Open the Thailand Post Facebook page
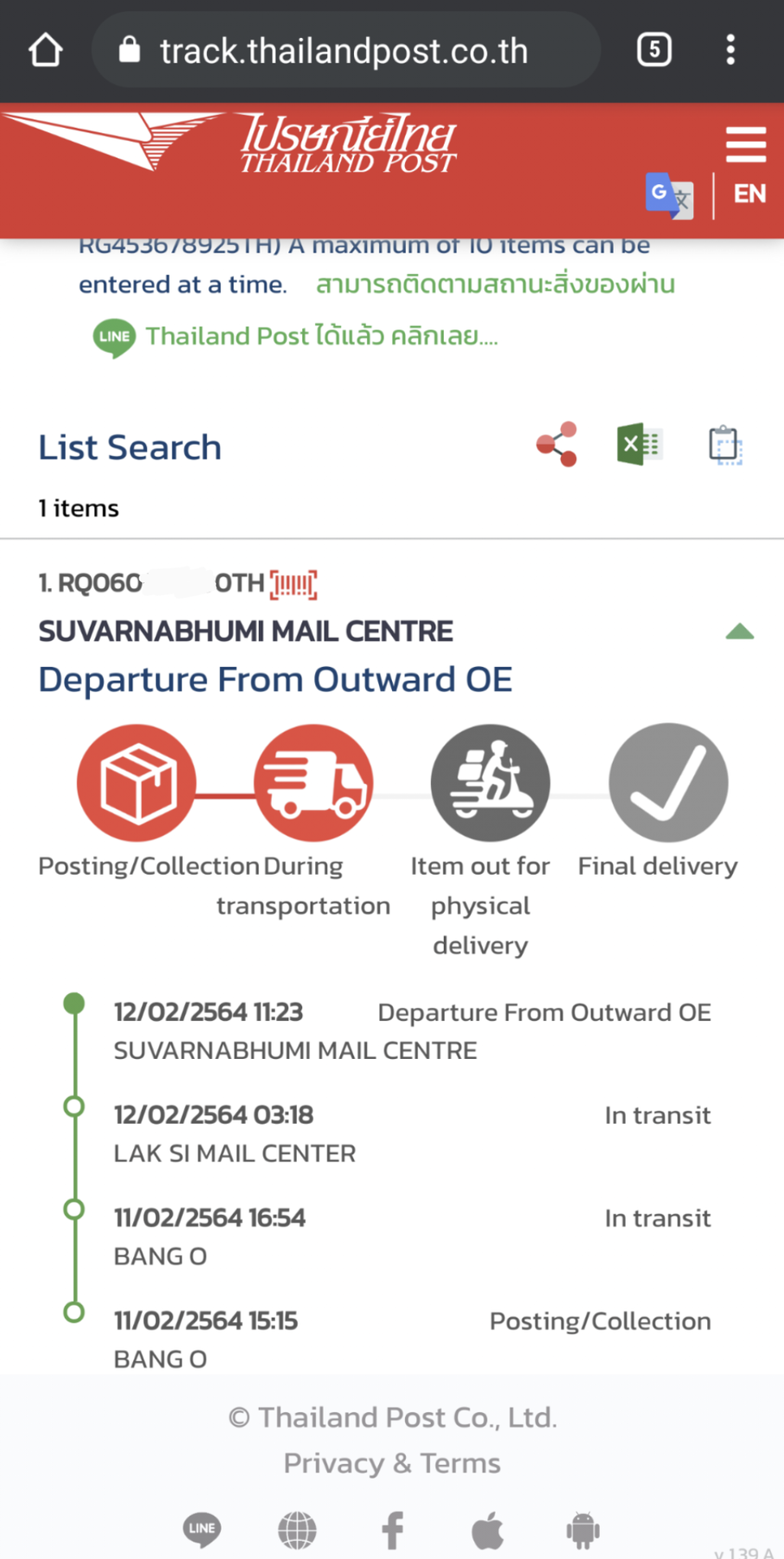This screenshot has width=784, height=1559. point(393,1530)
